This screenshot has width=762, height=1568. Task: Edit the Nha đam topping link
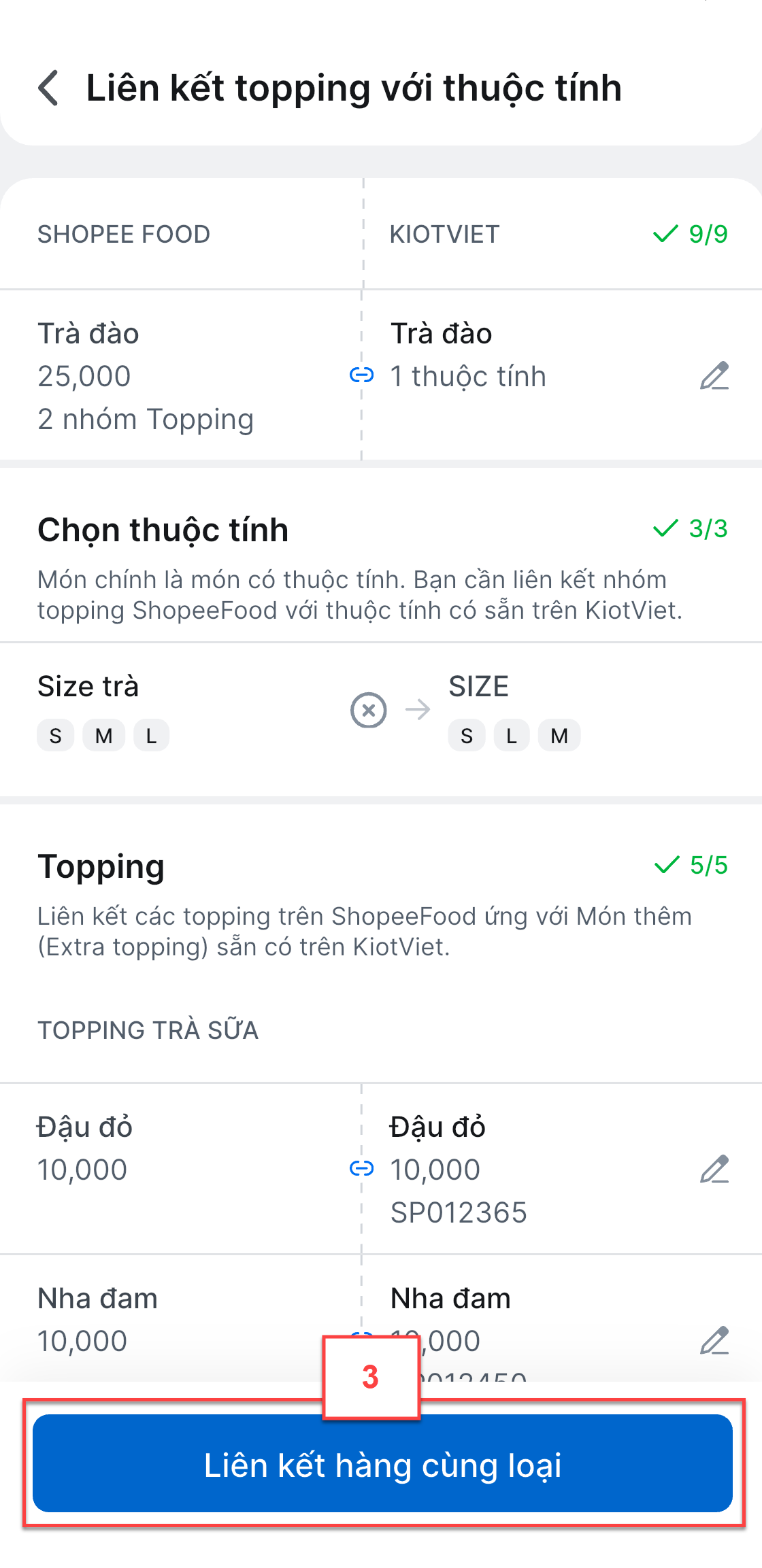tap(714, 1341)
